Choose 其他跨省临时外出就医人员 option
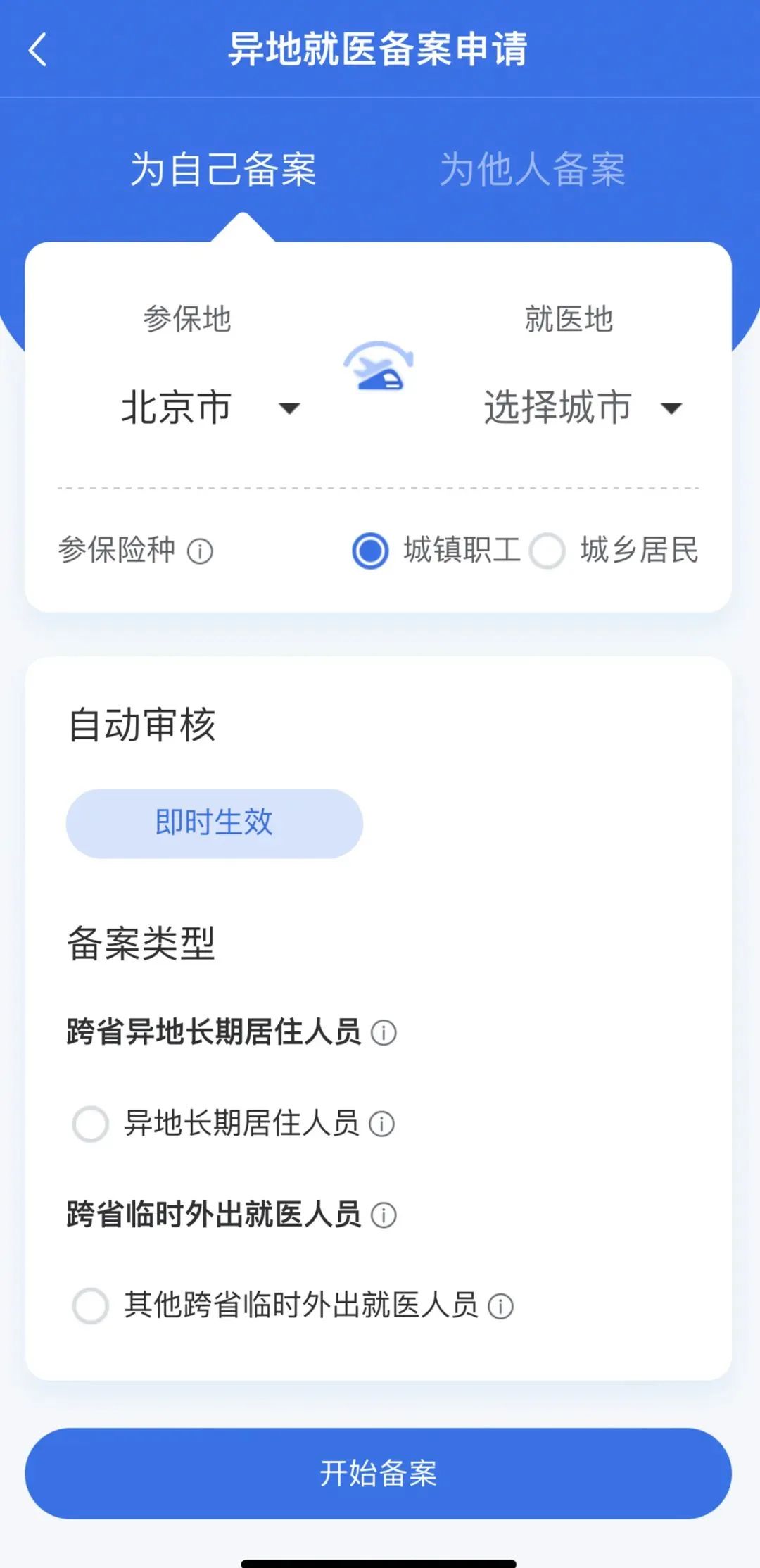Viewport: 760px width, 1568px height. (90, 1304)
